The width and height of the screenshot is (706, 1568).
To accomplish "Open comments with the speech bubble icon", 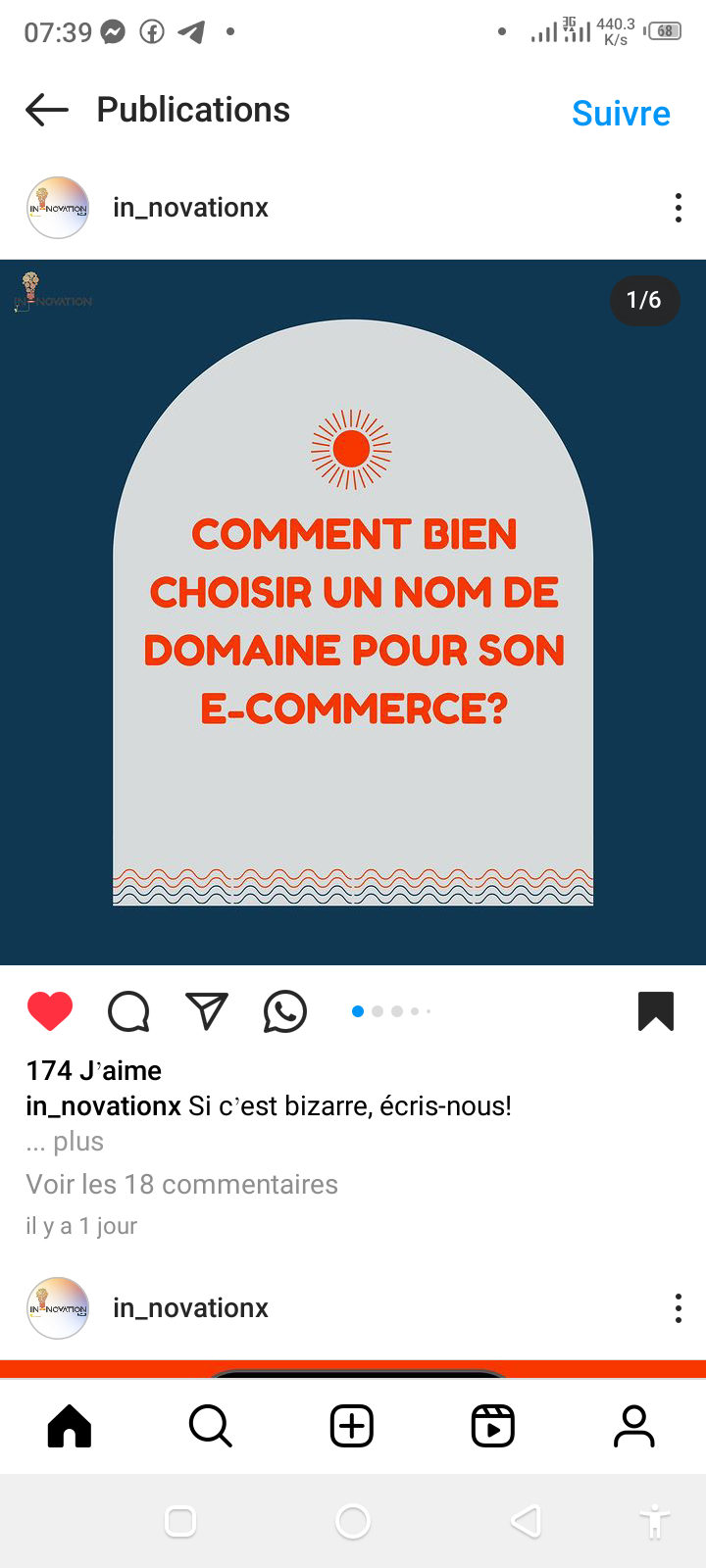I will pos(128,1011).
